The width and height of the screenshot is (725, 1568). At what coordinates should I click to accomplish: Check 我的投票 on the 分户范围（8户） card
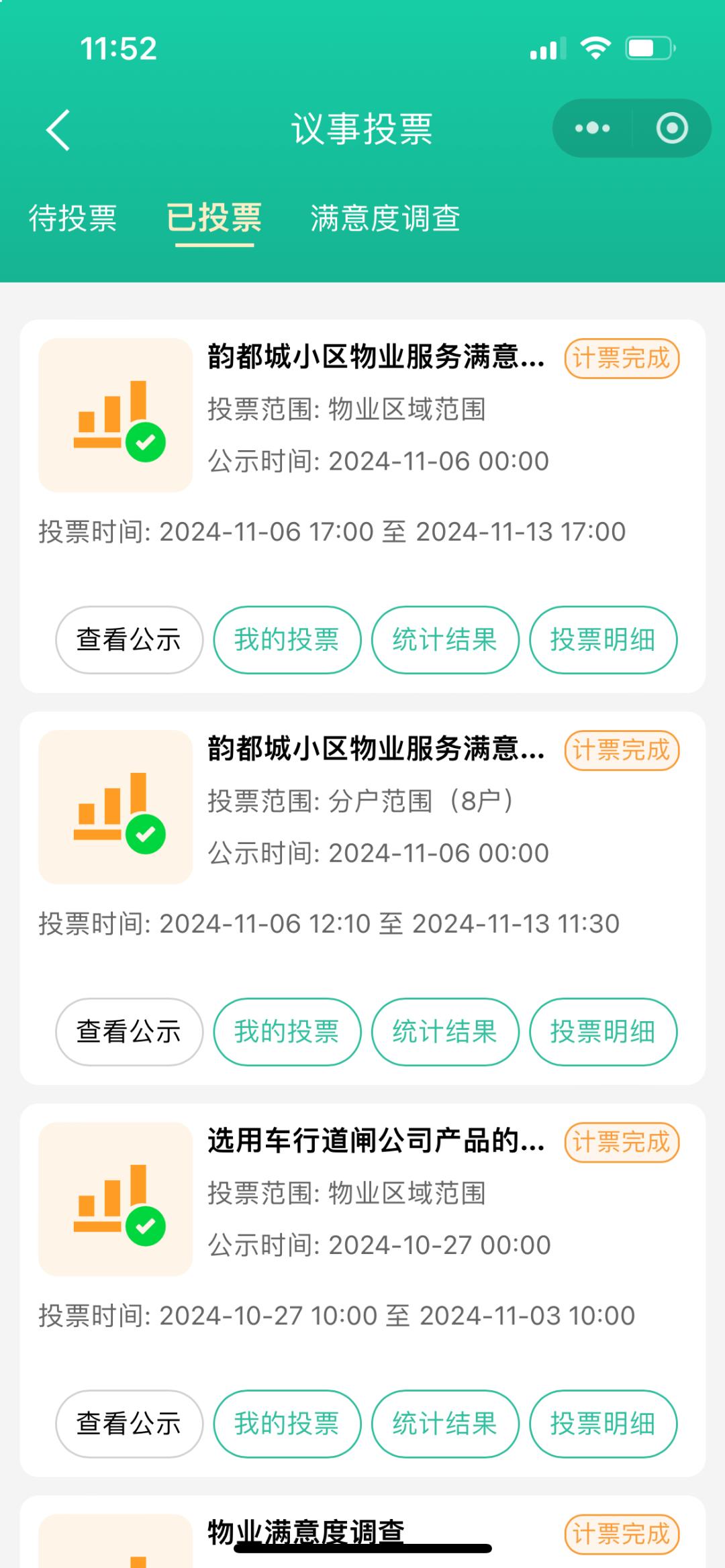point(287,1032)
